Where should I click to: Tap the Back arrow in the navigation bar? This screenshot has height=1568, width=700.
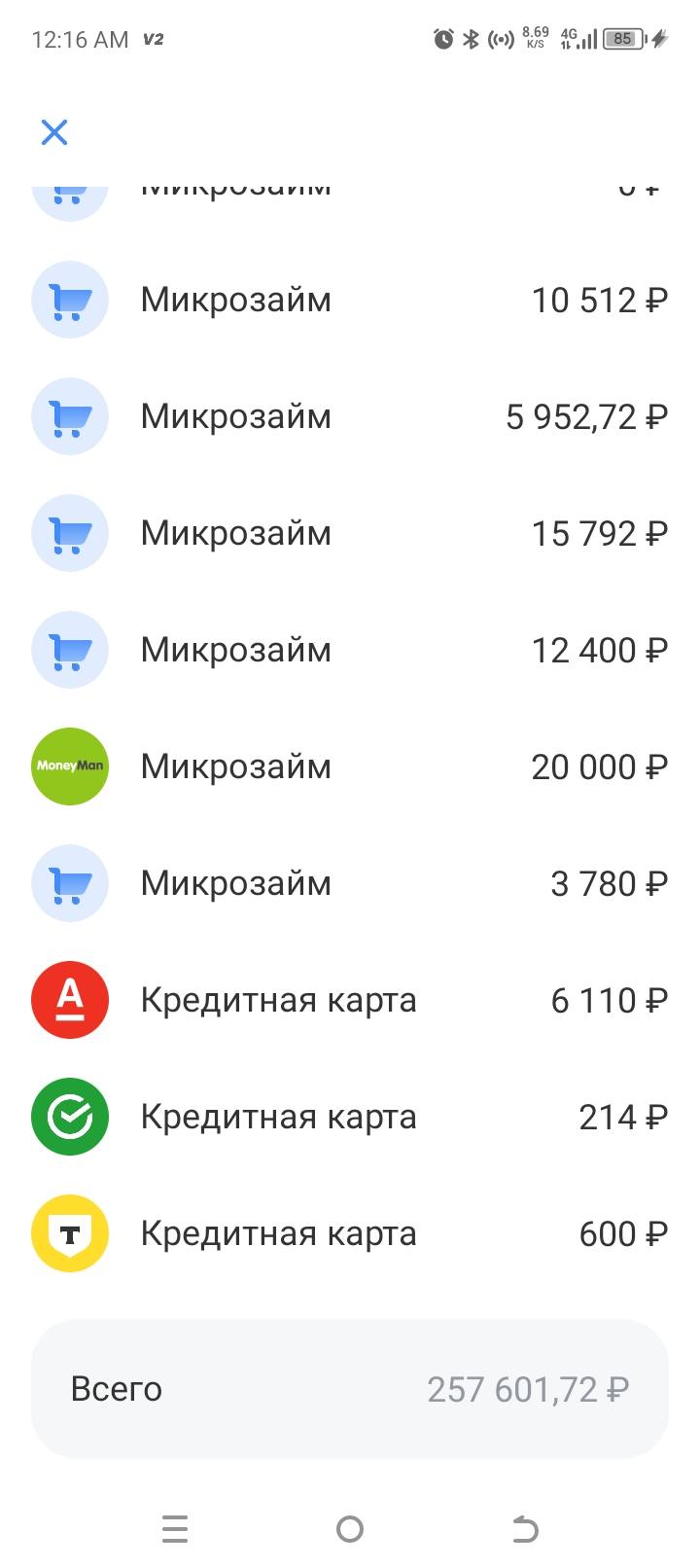[524, 1528]
